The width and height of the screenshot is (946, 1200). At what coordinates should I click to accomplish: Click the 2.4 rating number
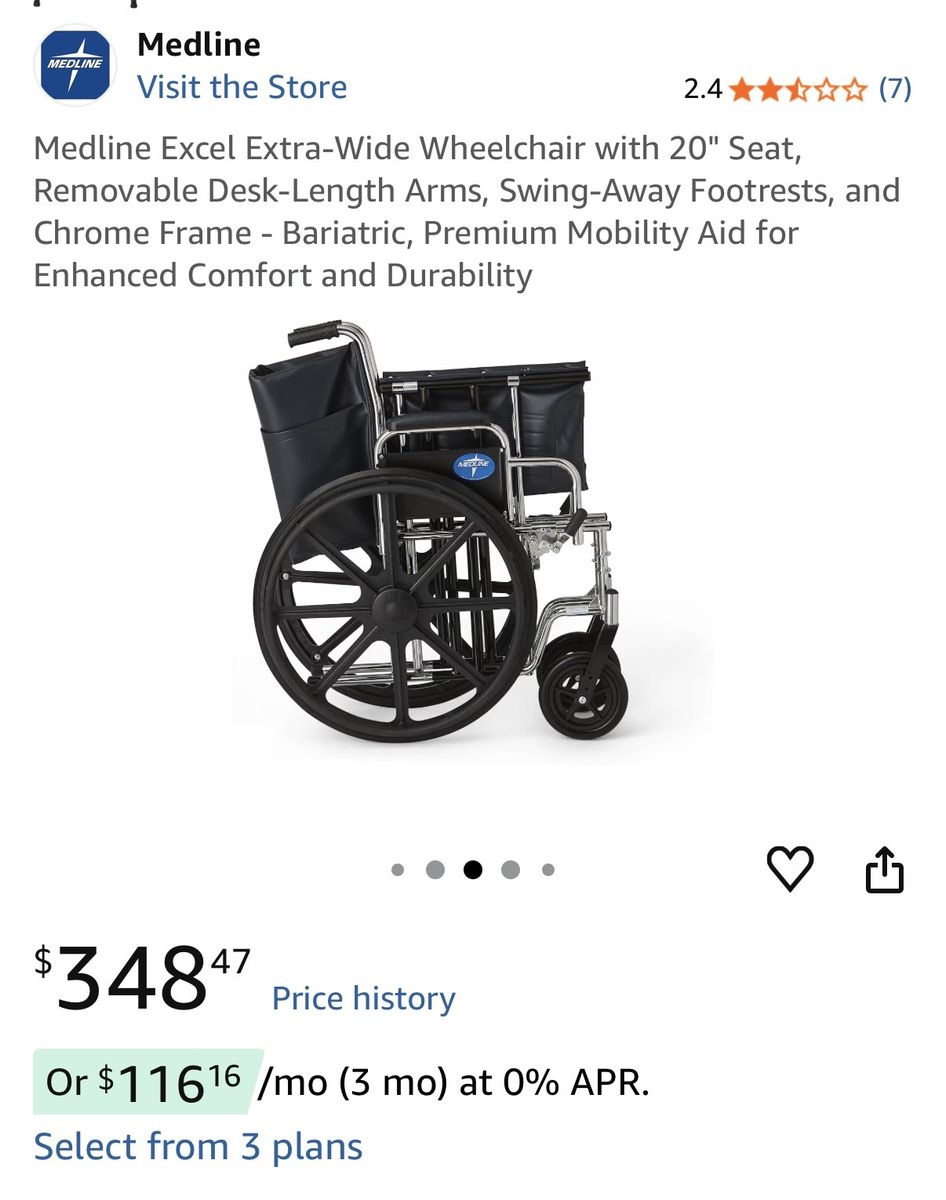(702, 88)
